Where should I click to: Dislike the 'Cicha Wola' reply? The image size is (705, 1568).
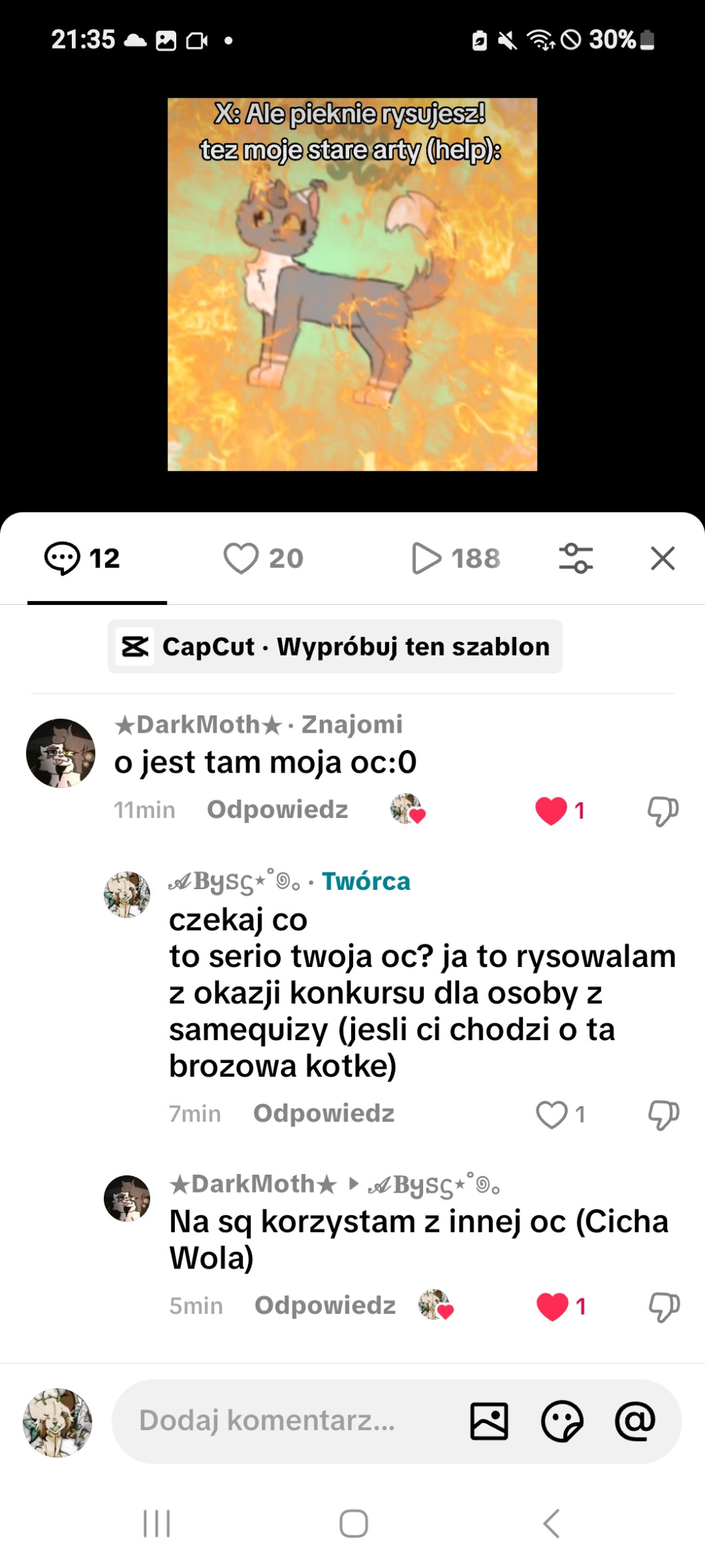click(x=664, y=1306)
